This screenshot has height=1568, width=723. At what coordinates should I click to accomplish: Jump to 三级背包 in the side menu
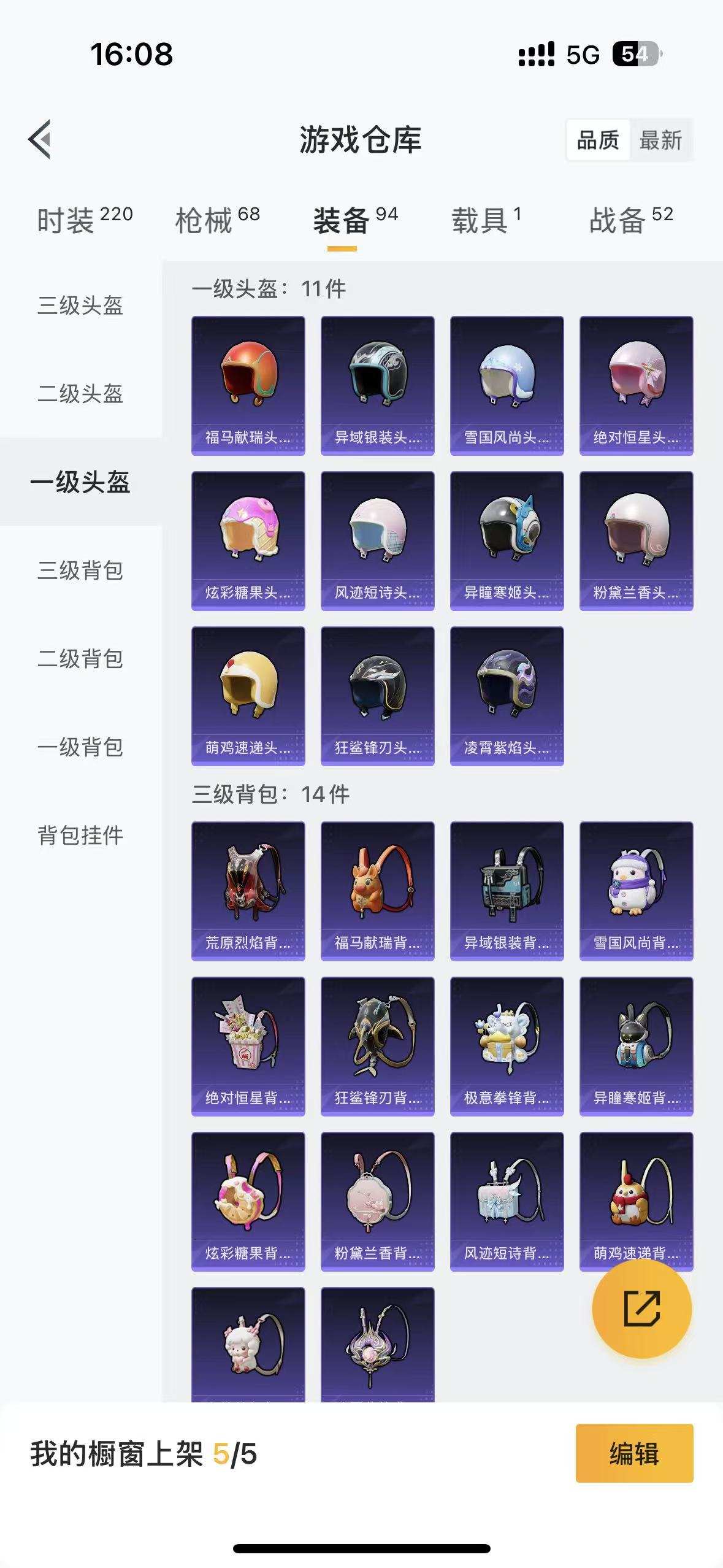point(80,570)
